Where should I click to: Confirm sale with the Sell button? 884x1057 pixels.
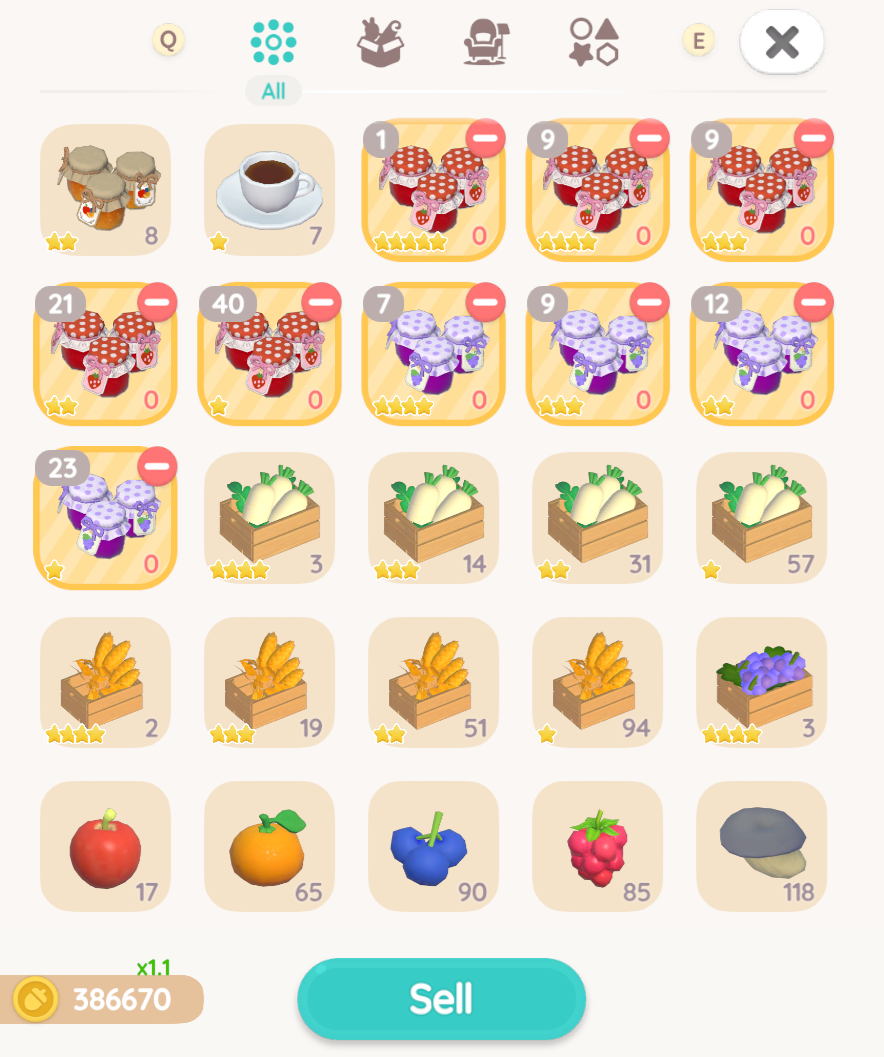(x=441, y=998)
